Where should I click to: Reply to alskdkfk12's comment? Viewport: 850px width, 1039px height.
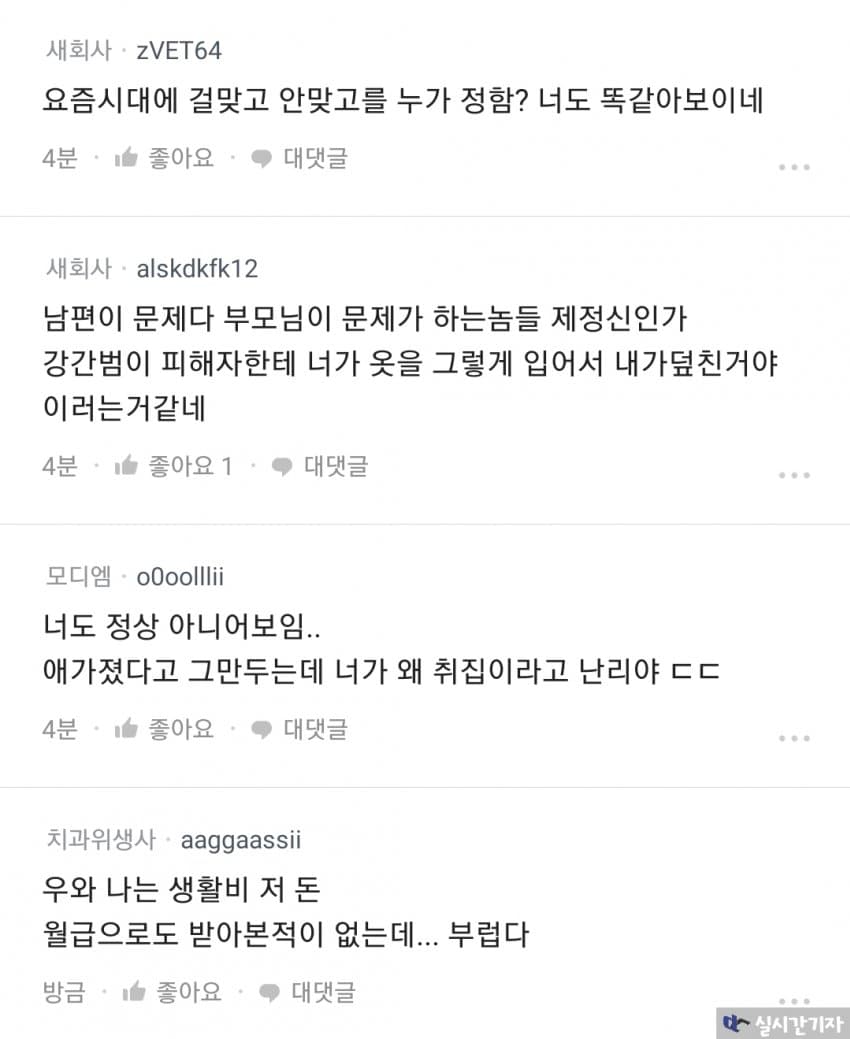point(320,466)
